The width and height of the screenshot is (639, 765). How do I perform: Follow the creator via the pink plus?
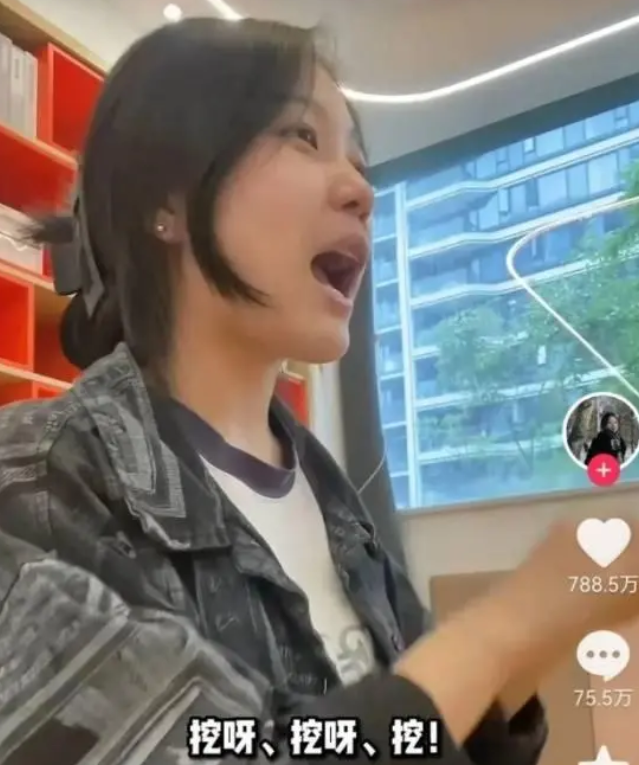pos(602,470)
